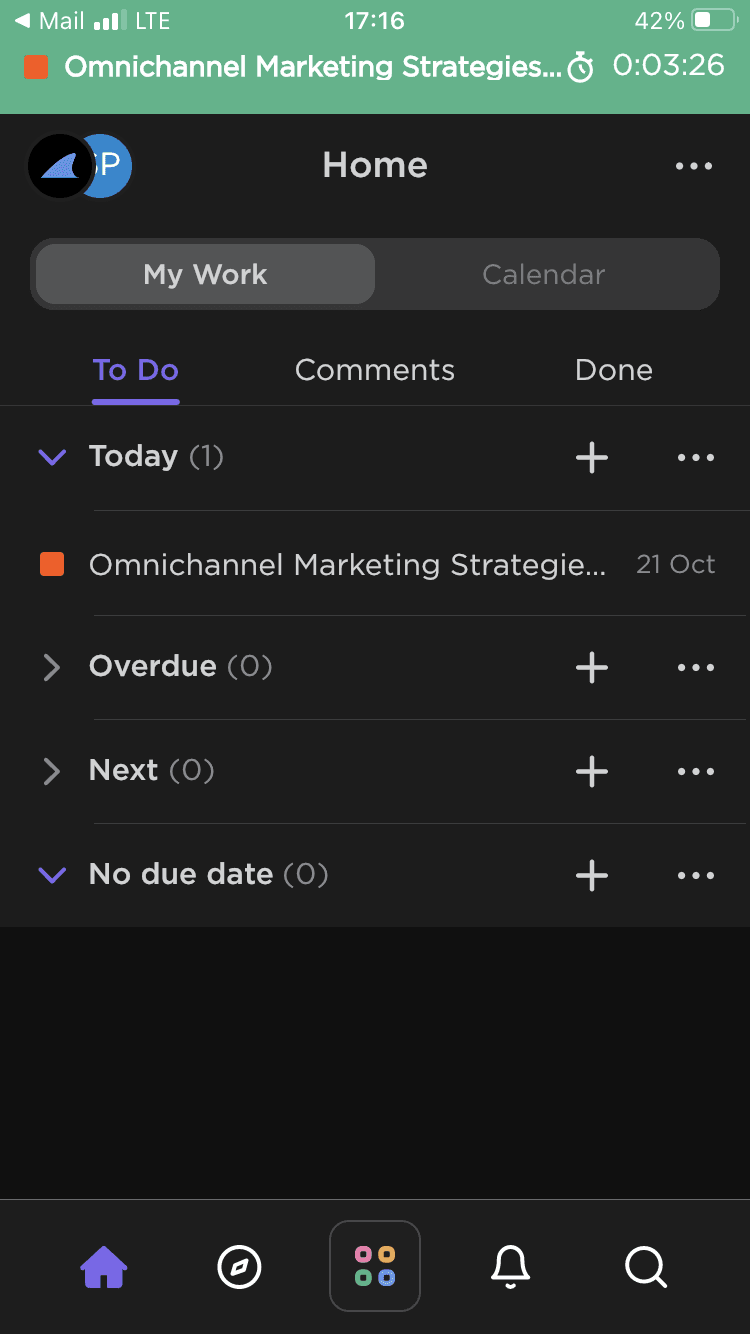750x1334 pixels.
Task: Switch to the Calendar view toggle
Action: (x=545, y=274)
